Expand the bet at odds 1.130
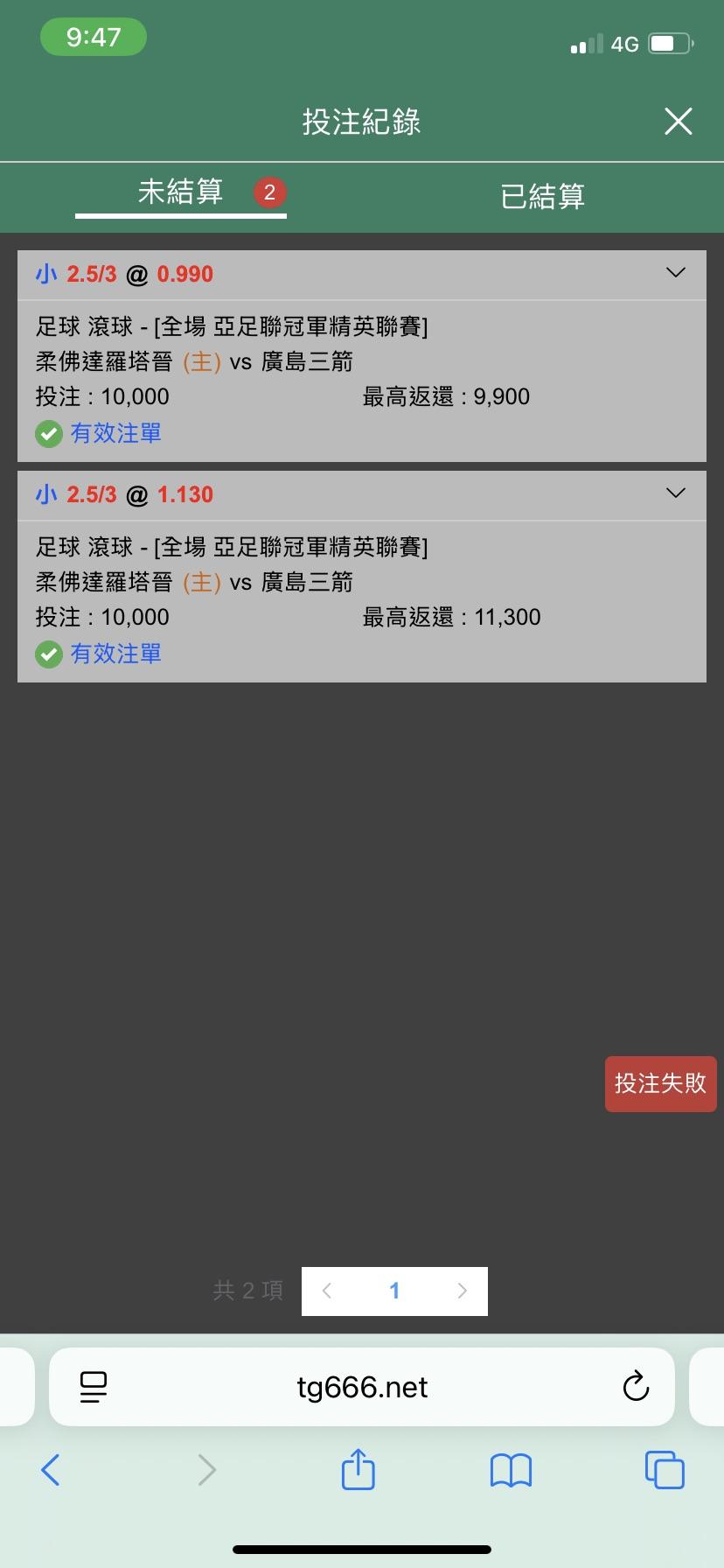Screen dimensions: 724x1568 pyautogui.click(x=676, y=493)
